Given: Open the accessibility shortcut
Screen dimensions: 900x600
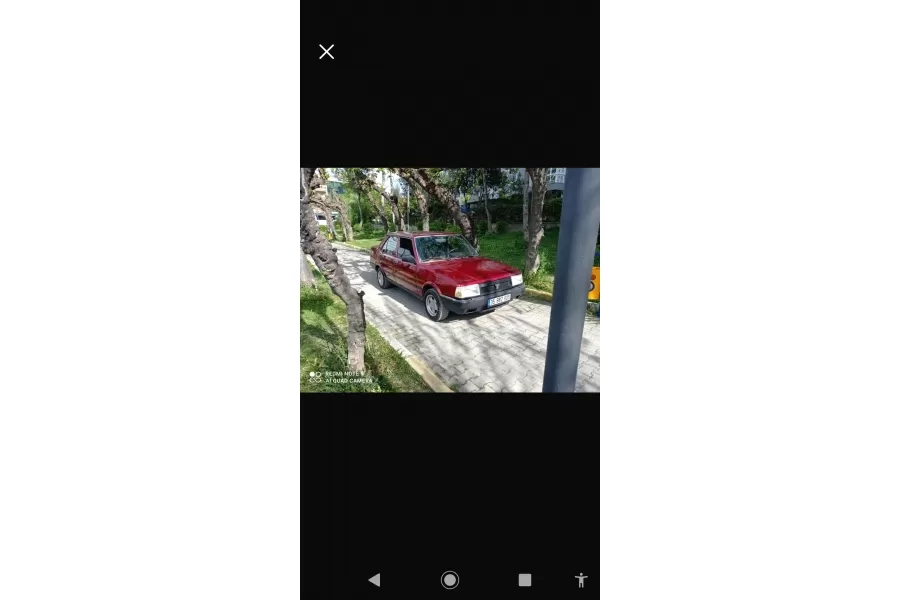Looking at the screenshot, I should 581,579.
